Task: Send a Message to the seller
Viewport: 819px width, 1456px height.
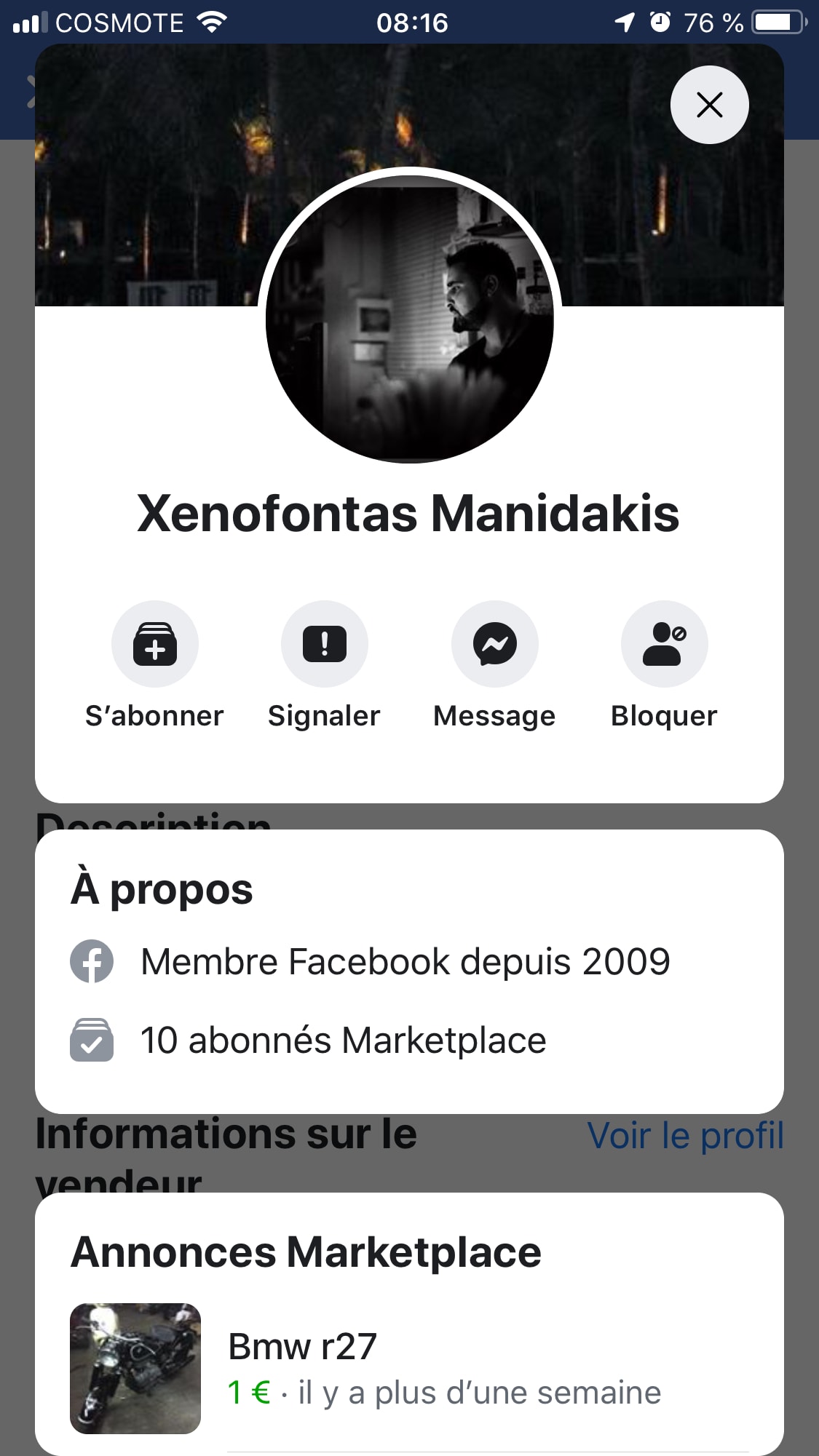Action: [494, 645]
